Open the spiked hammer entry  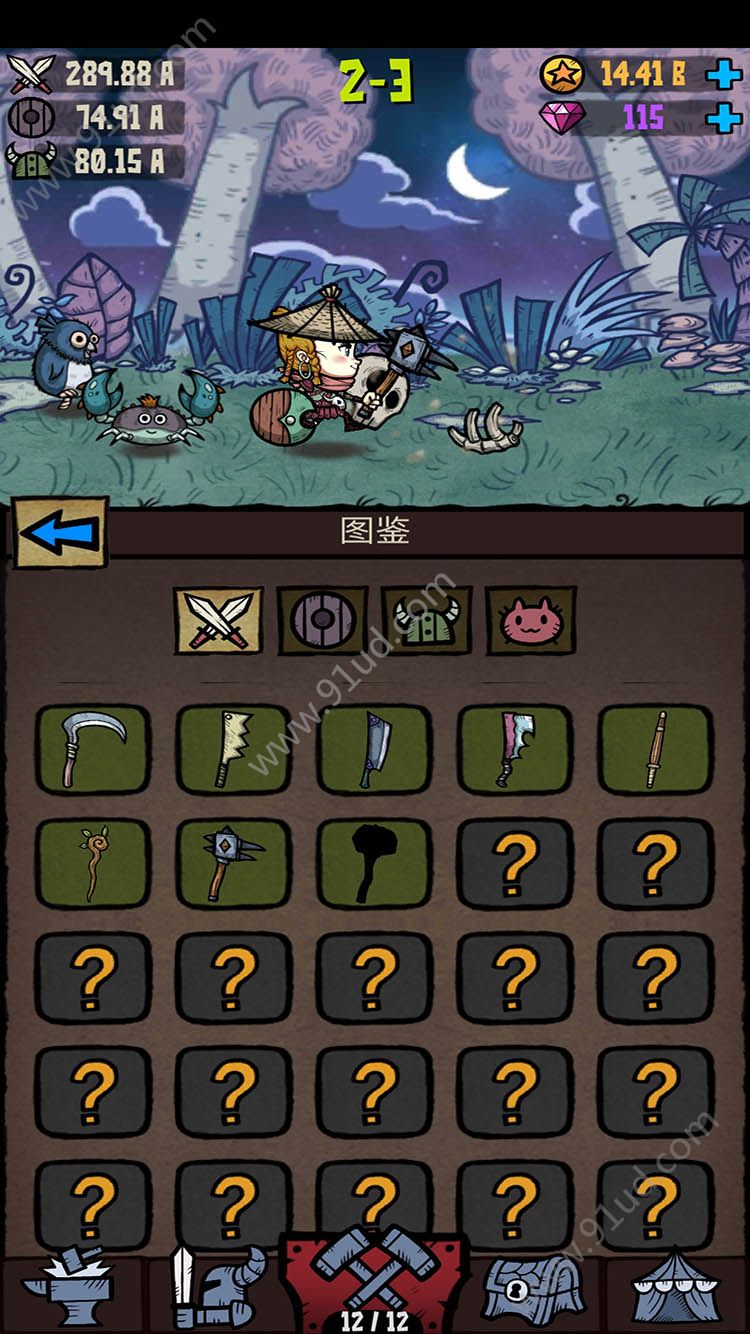(233, 863)
